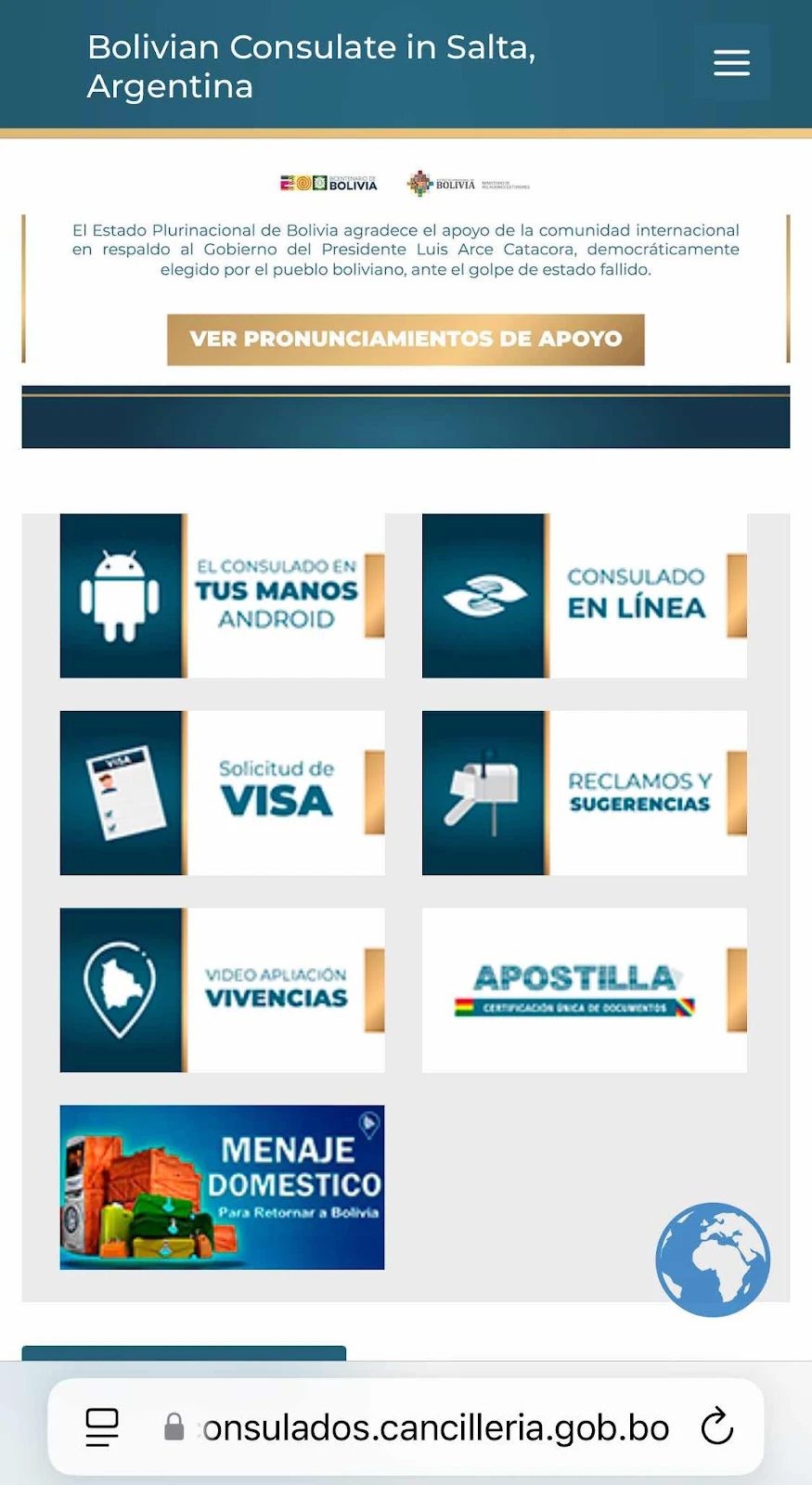Open the Video Aplicación Vivencias tile
812x1485 pixels.
222,990
